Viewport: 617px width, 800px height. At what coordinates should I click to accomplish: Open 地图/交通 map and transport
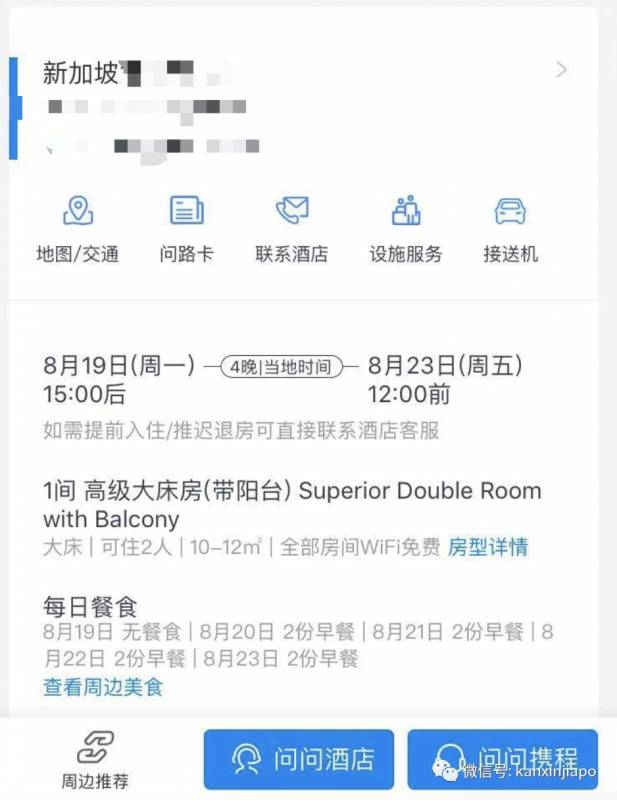[80, 229]
